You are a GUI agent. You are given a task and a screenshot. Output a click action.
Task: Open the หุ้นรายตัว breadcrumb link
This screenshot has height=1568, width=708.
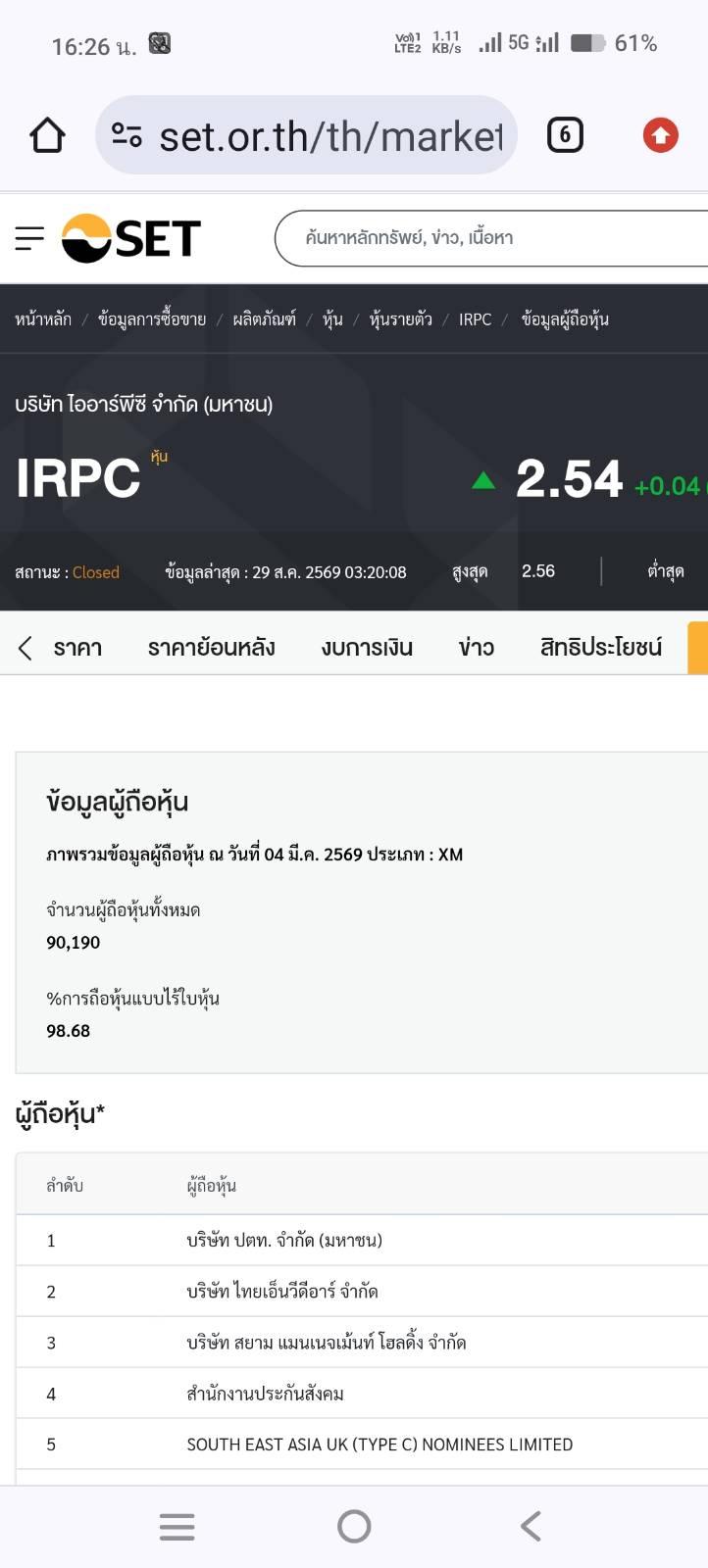tap(400, 319)
